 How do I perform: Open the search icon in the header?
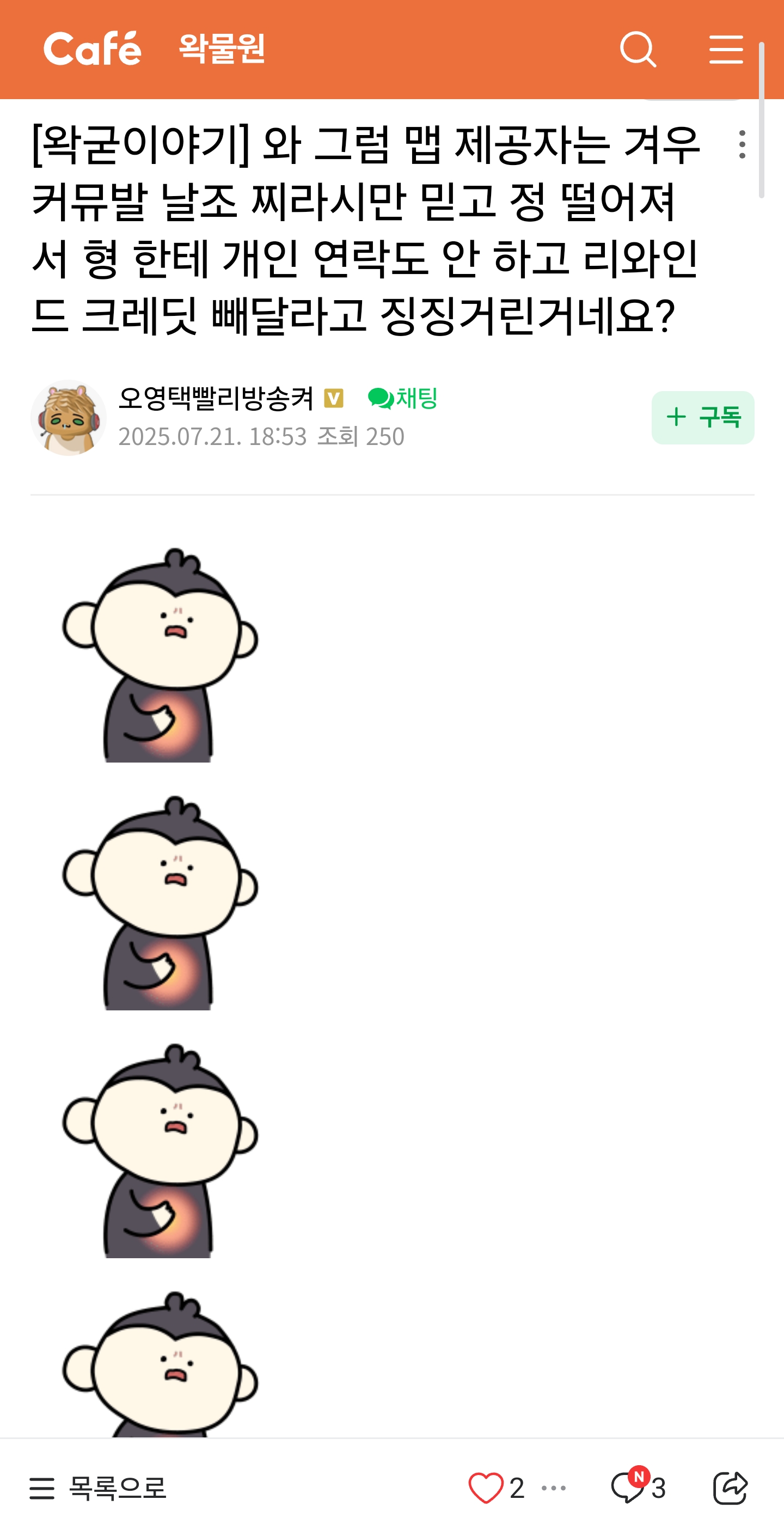pyautogui.click(x=638, y=50)
